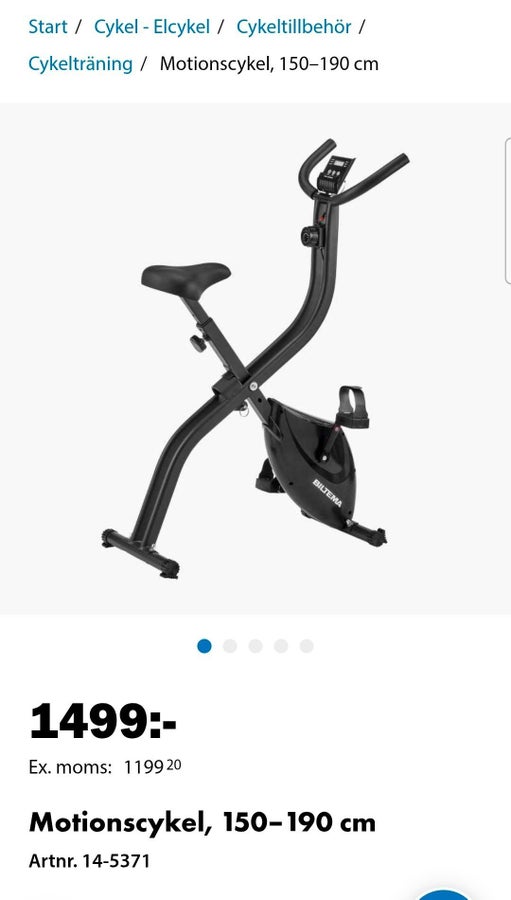Image resolution: width=511 pixels, height=900 pixels.
Task: Open the exercise bike product image
Action: pyautogui.click(x=256, y=358)
